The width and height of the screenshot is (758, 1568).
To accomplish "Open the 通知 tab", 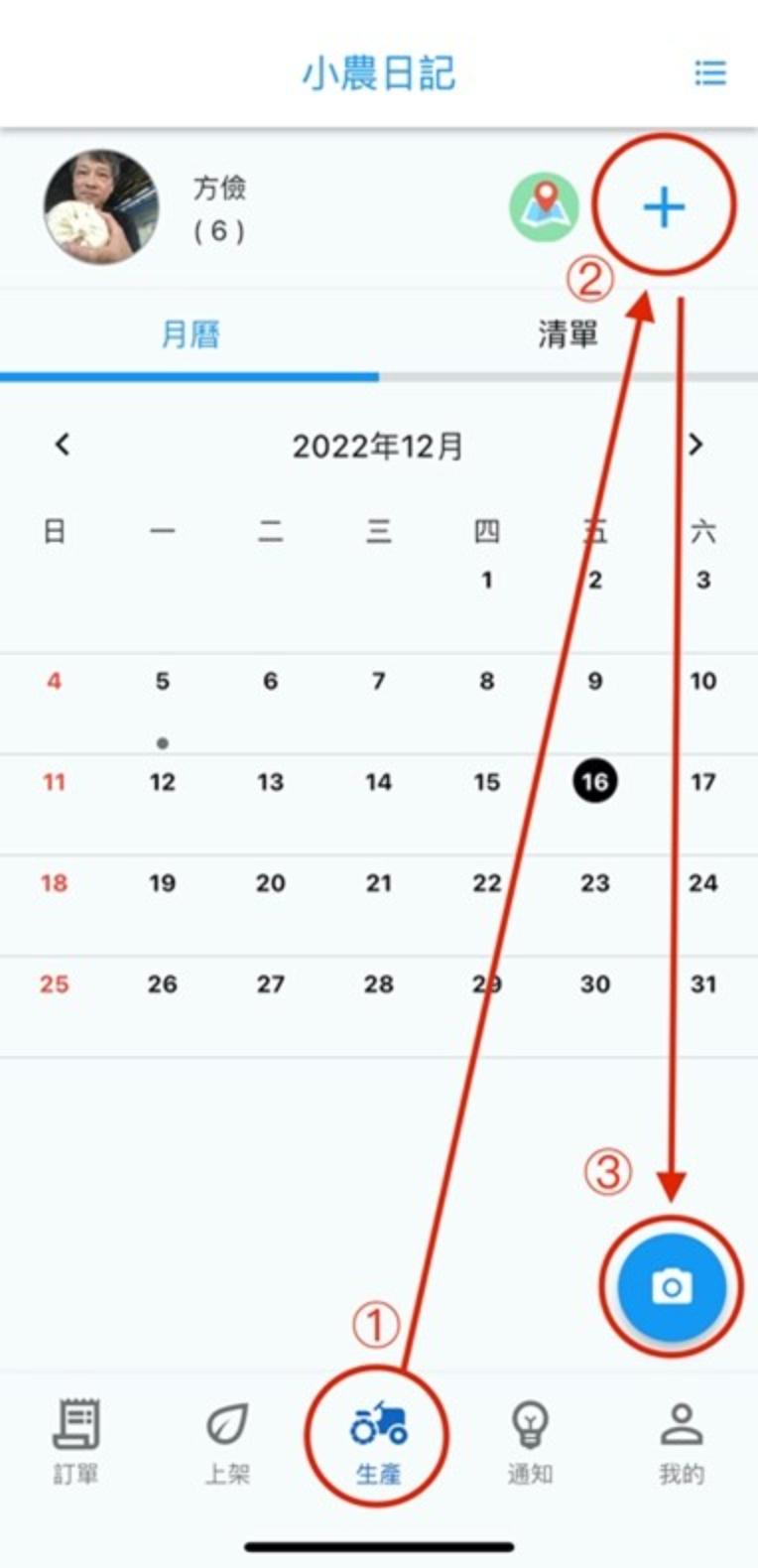I will (x=530, y=1440).
